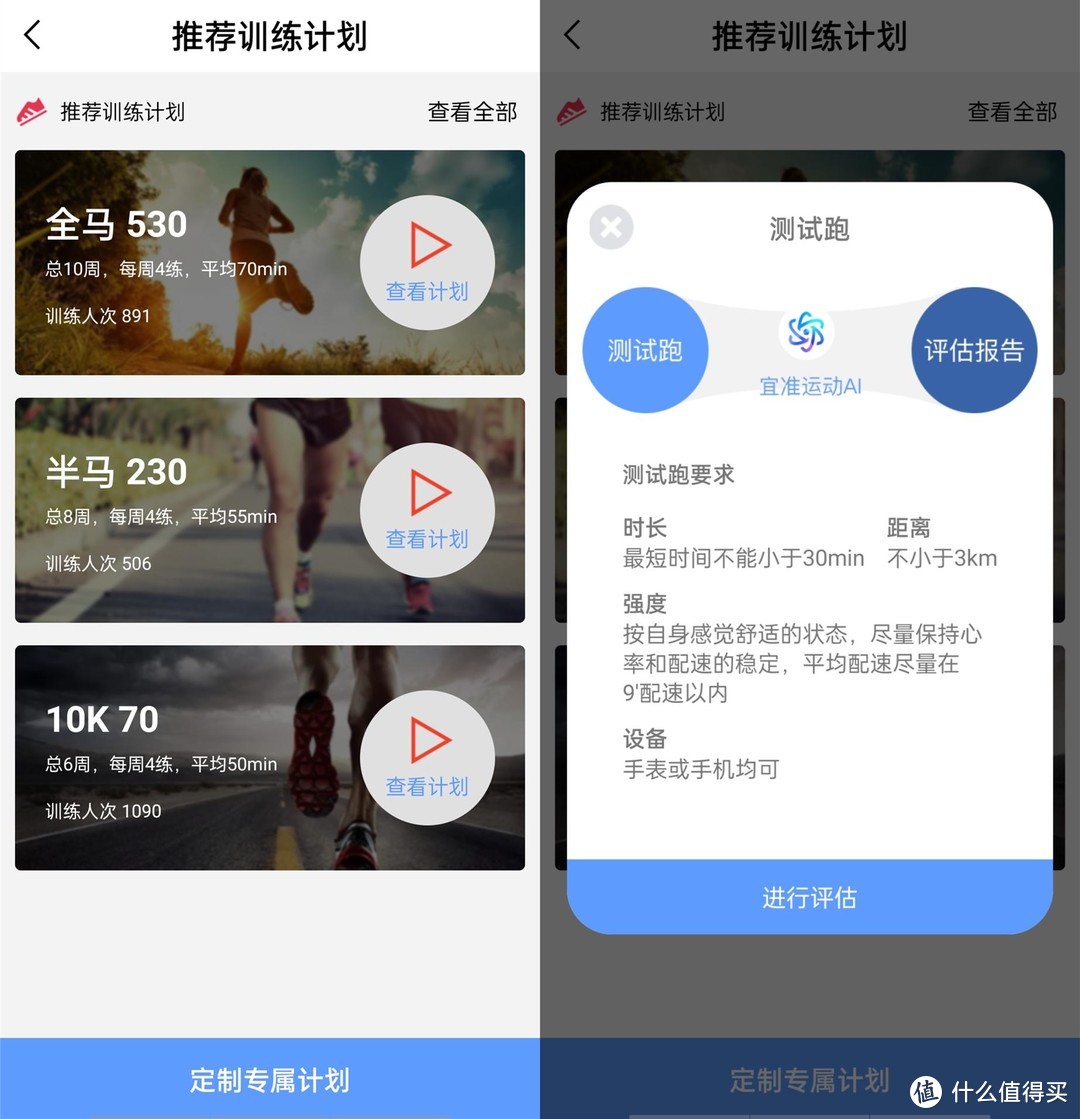Click the 测试跑 blue circle icon
1080x1119 pixels.
point(645,348)
